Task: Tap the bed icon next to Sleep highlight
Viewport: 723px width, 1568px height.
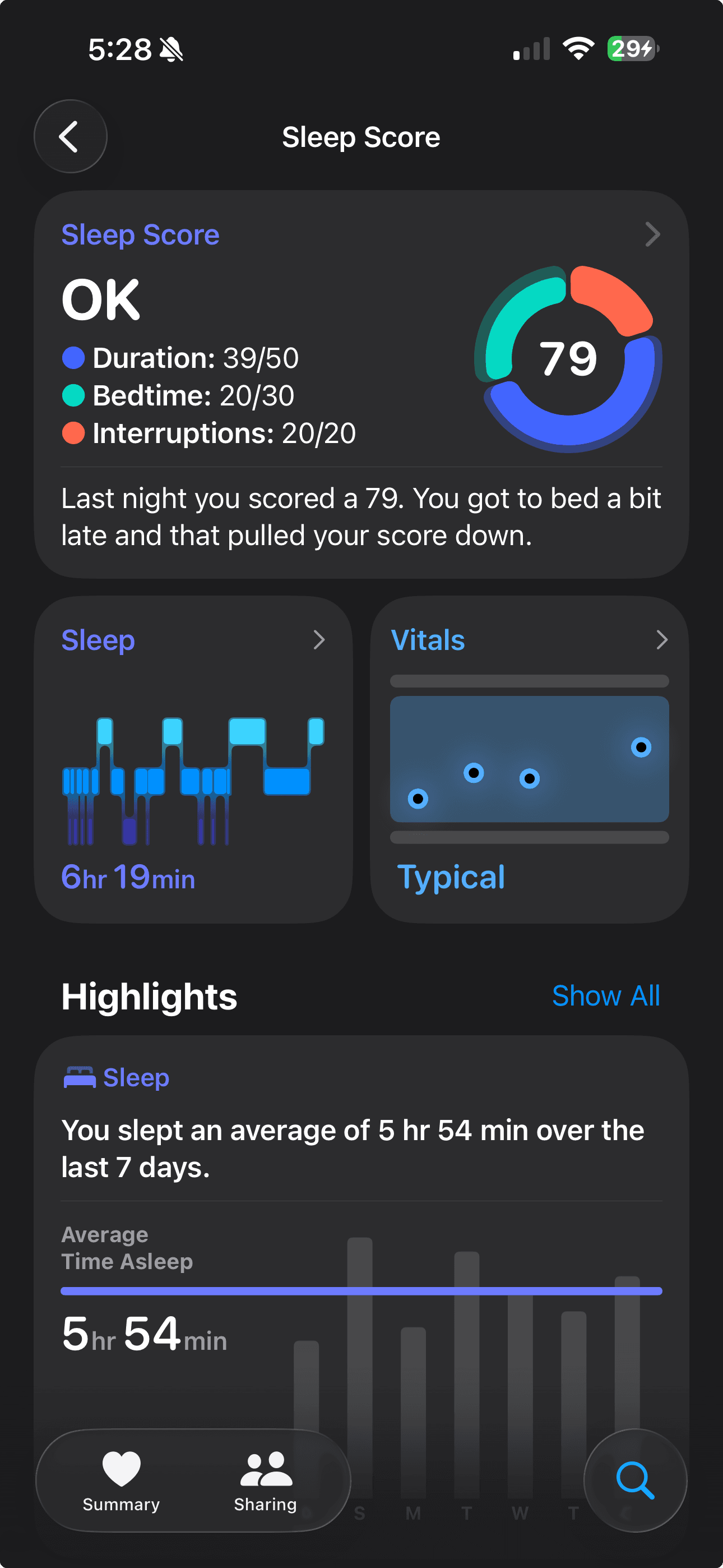Action: 80,1076
